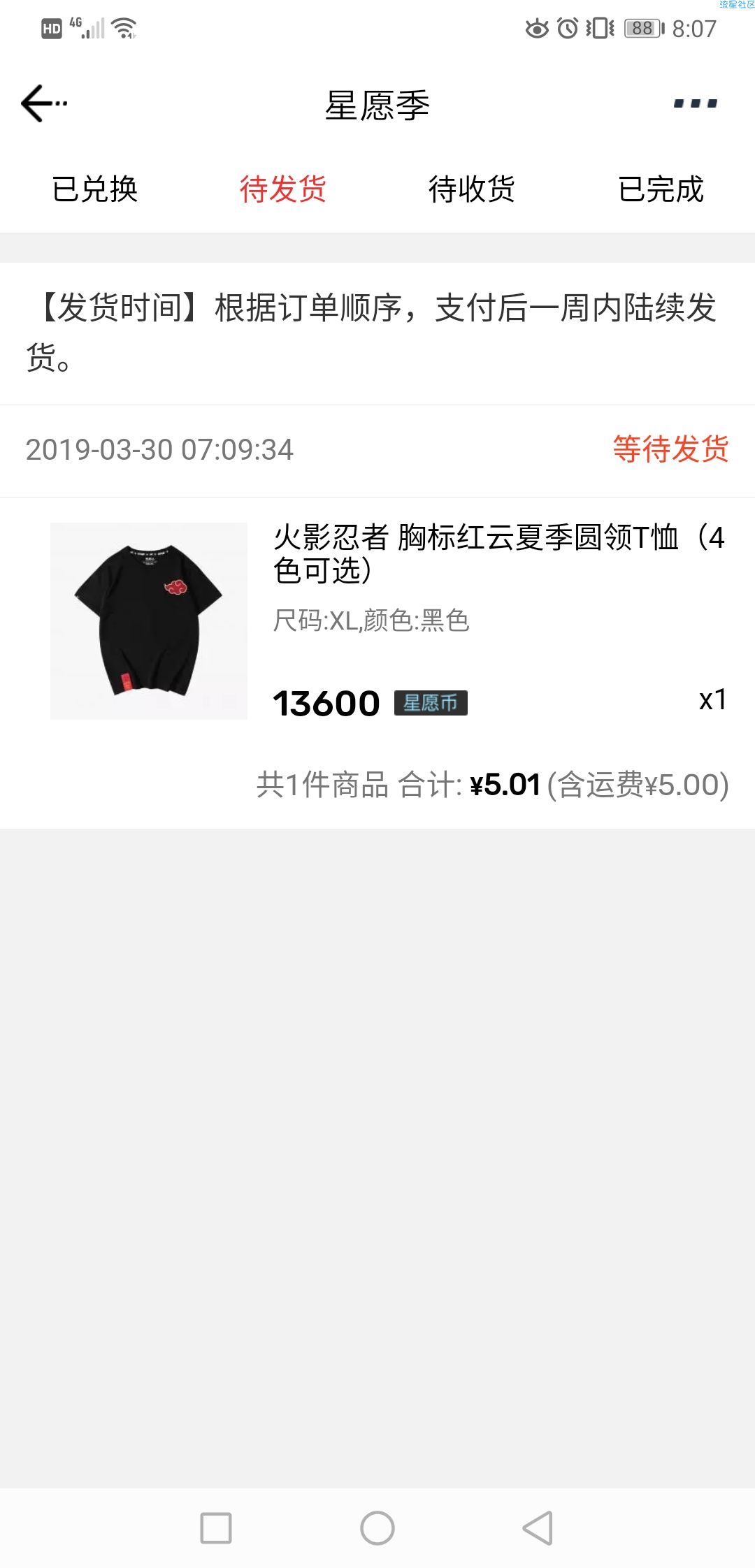The image size is (755, 1568).
Task: Switch to the 已兑换 tab
Action: [95, 189]
